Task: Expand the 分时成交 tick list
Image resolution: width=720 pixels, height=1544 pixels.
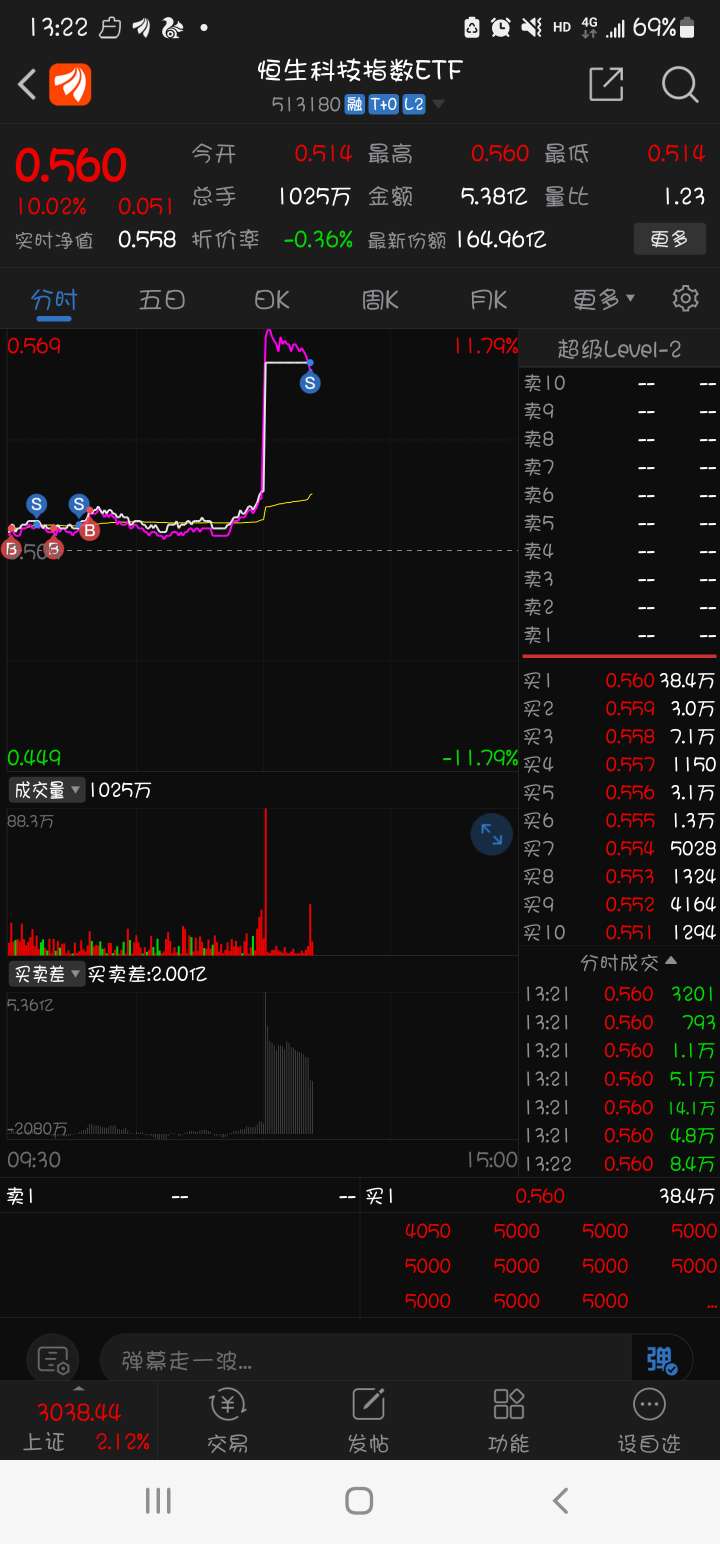Action: pos(630,962)
